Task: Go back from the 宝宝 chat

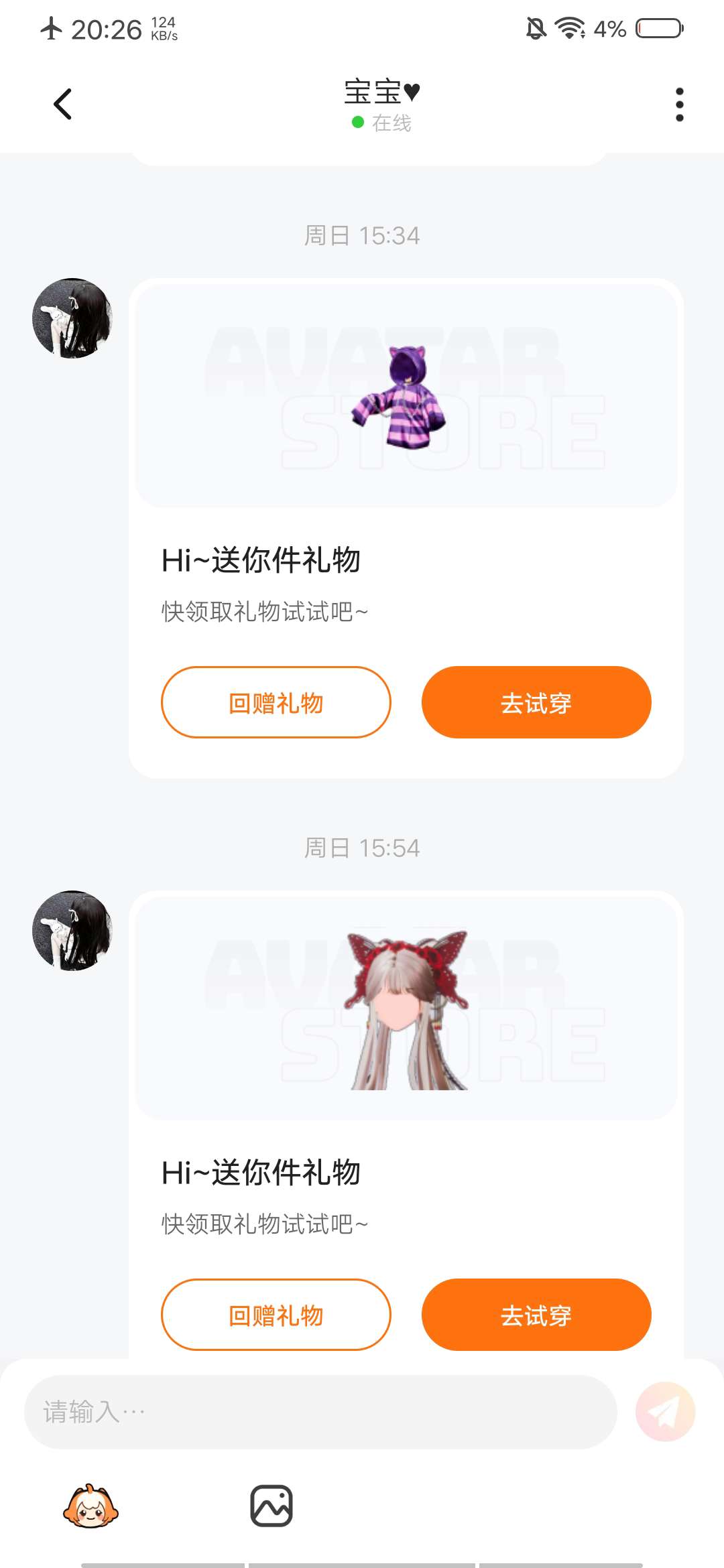Action: point(62,105)
